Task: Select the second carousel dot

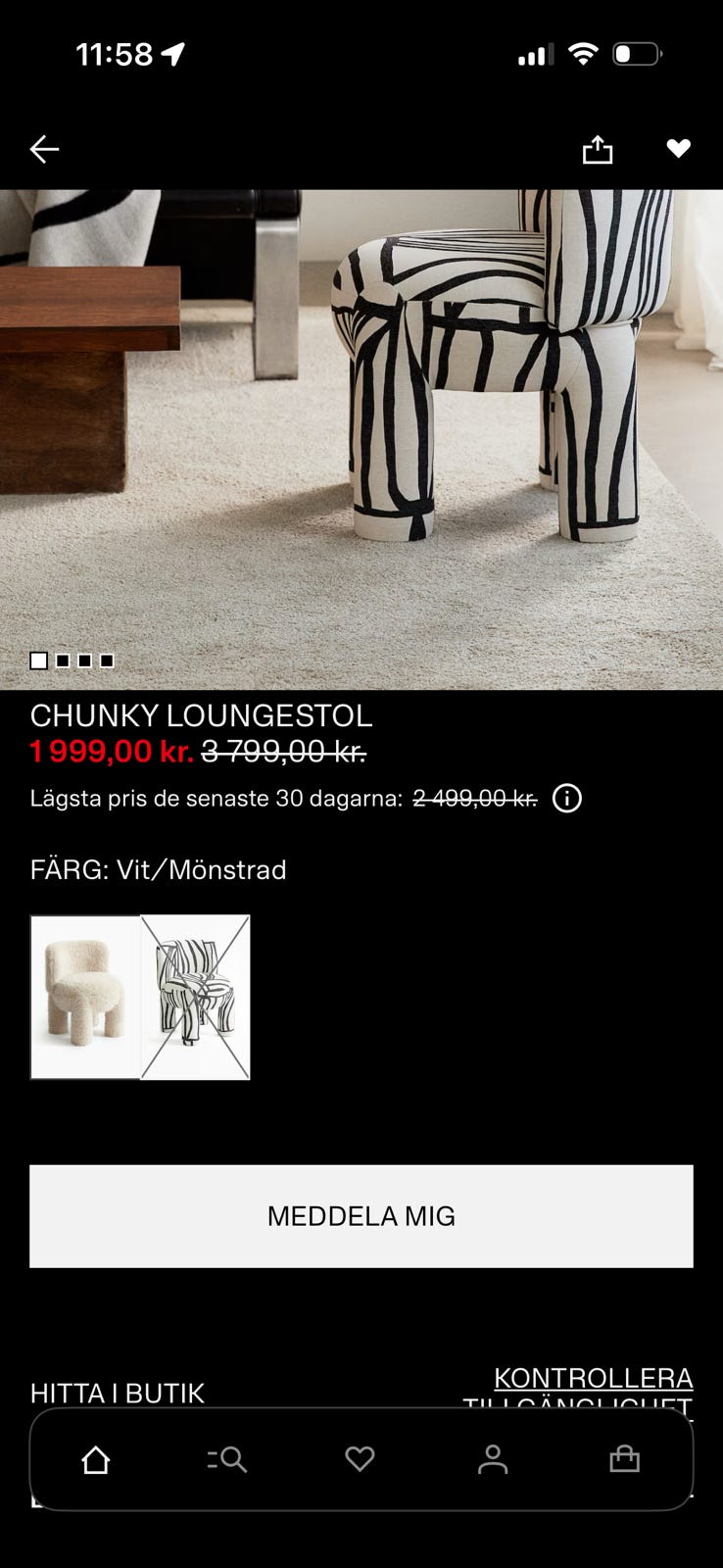Action: click(61, 661)
